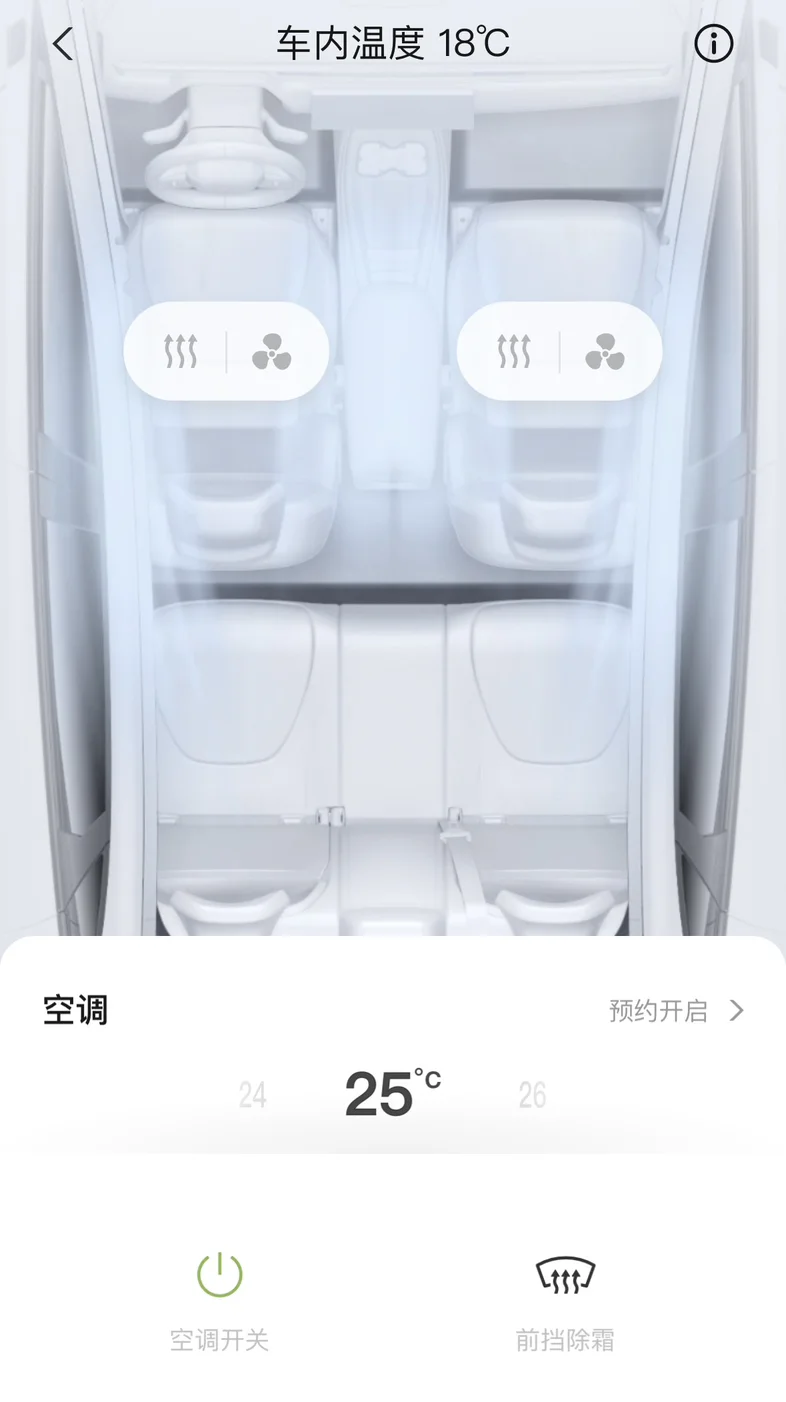Select 26 on the temperature picker
This screenshot has width=786, height=1402.
click(532, 1096)
